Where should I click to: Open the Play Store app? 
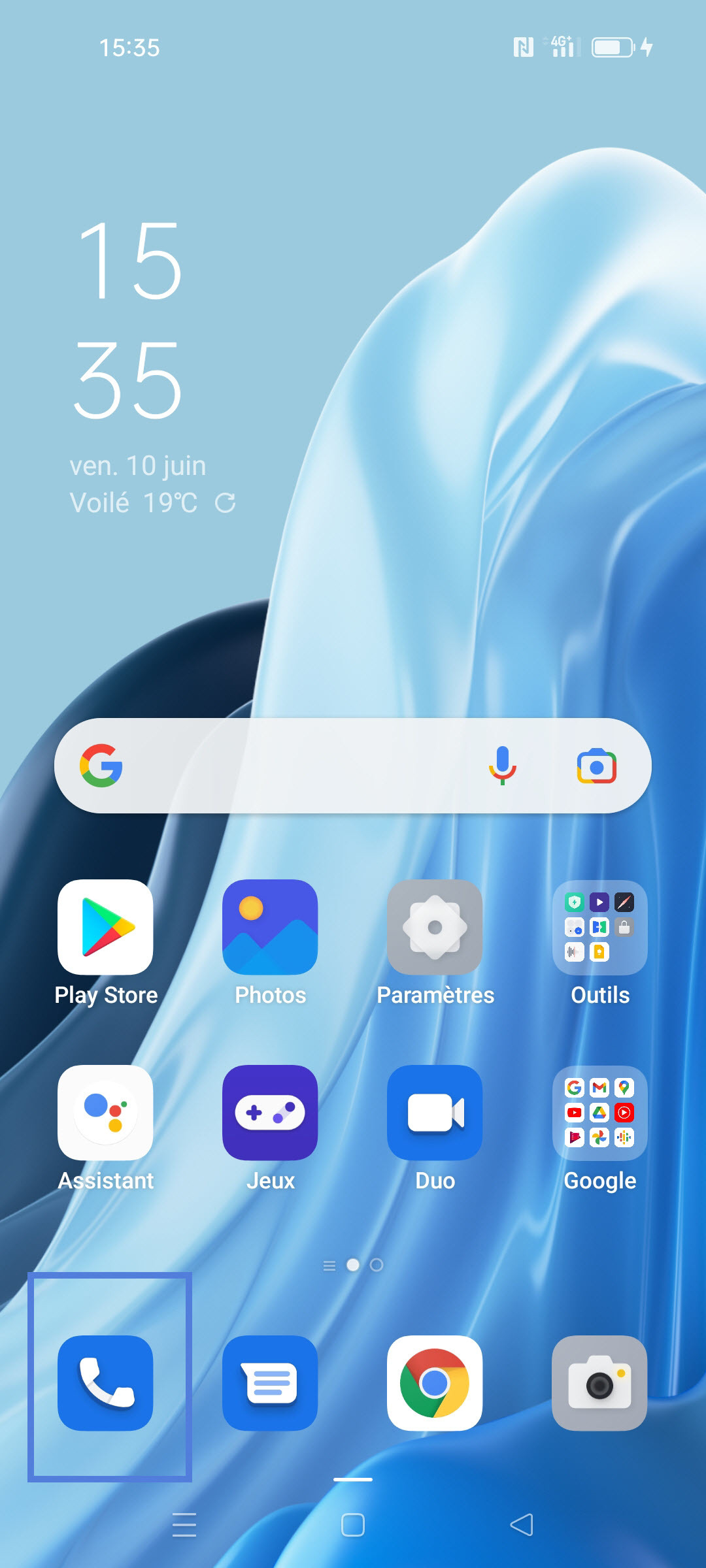coord(105,927)
